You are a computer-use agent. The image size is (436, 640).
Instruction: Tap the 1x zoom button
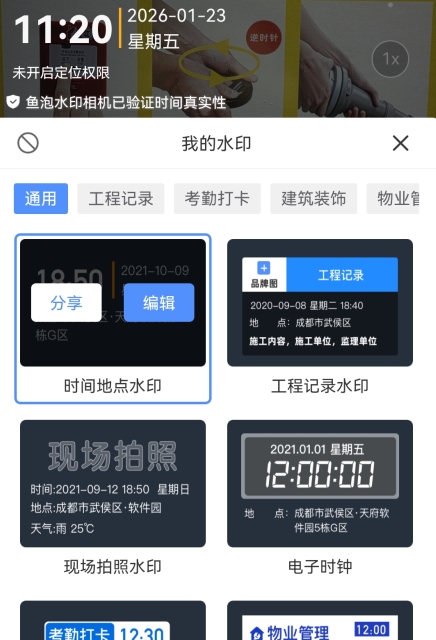click(x=391, y=59)
